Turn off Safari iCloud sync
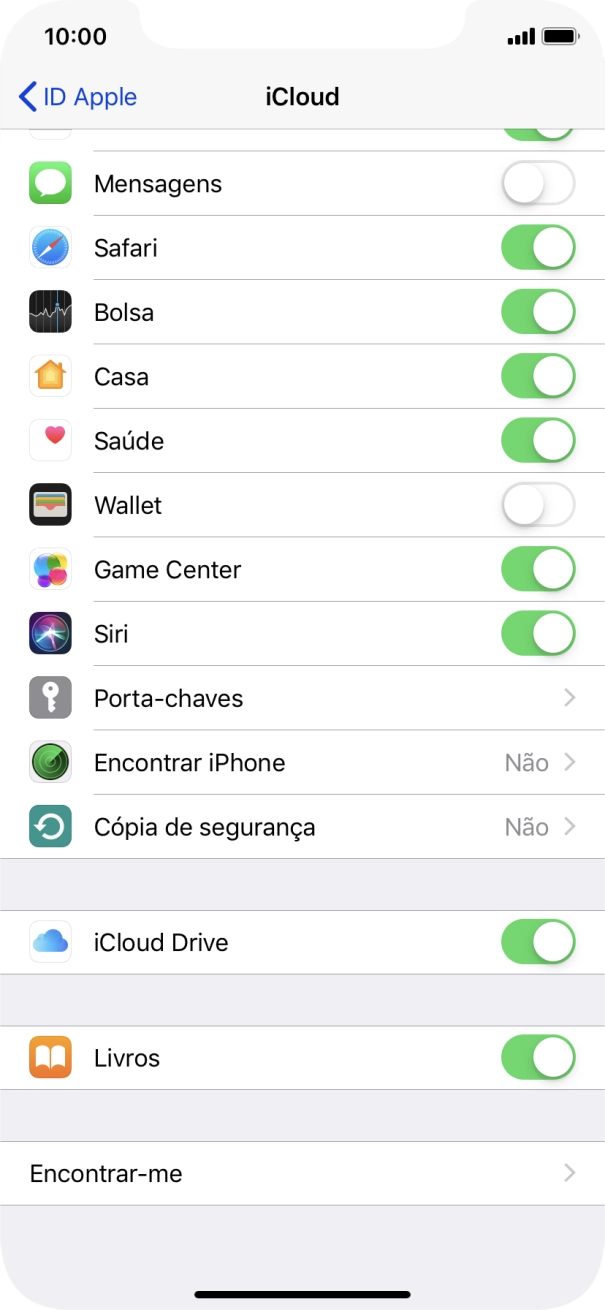The width and height of the screenshot is (605, 1310). coord(538,248)
